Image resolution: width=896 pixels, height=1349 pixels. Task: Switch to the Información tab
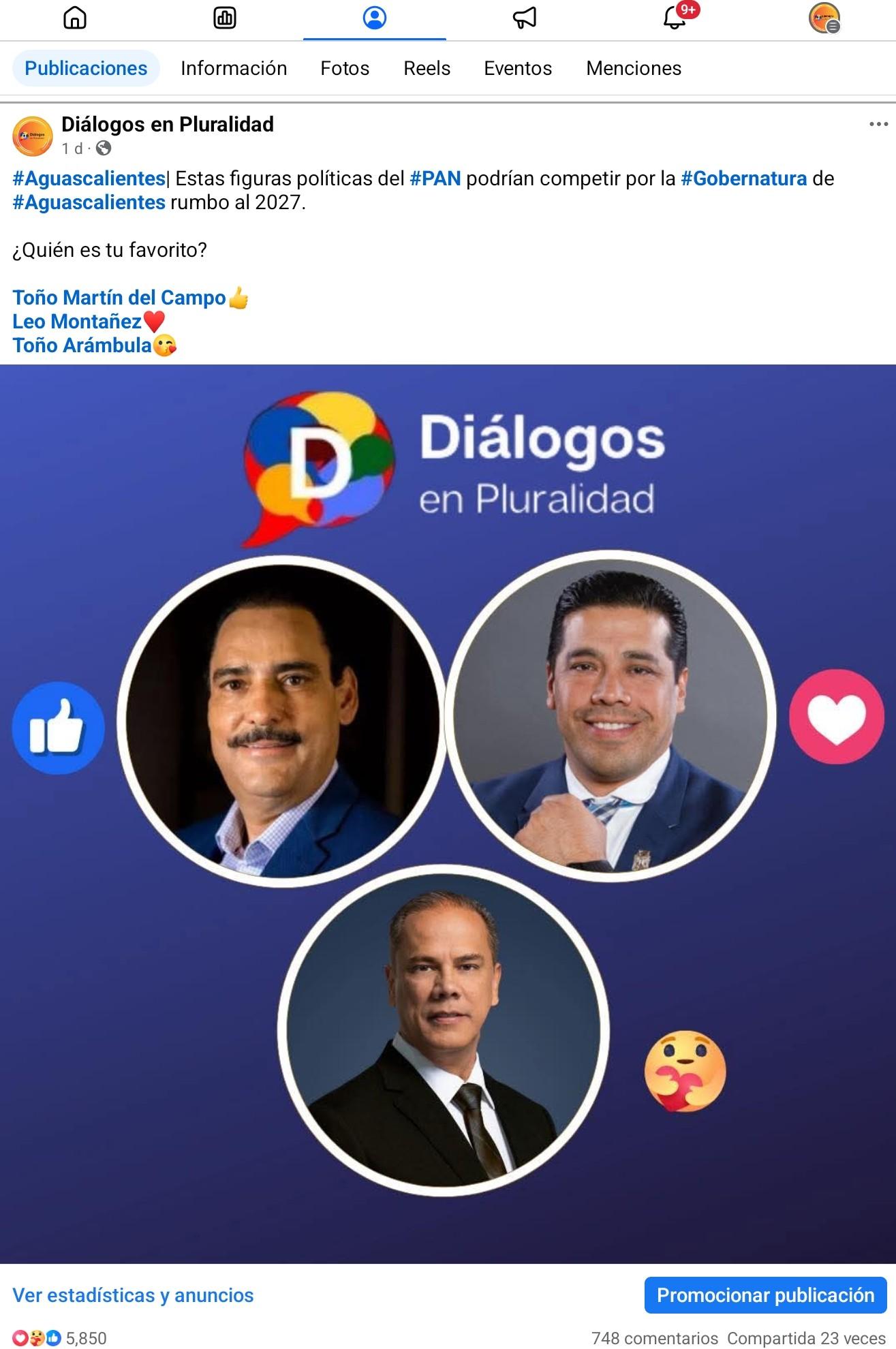tap(234, 68)
